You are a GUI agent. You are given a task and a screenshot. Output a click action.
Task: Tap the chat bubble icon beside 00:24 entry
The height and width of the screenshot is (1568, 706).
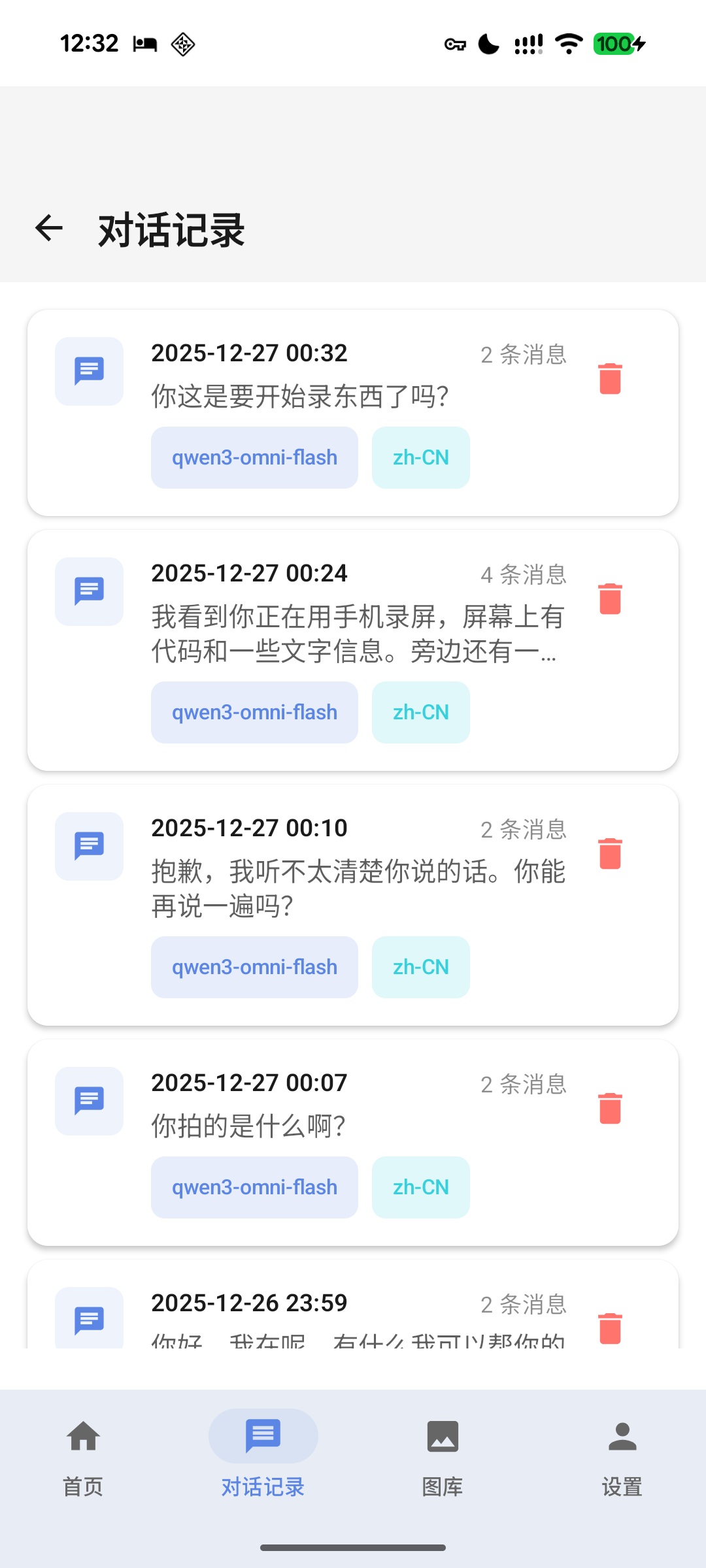click(88, 591)
